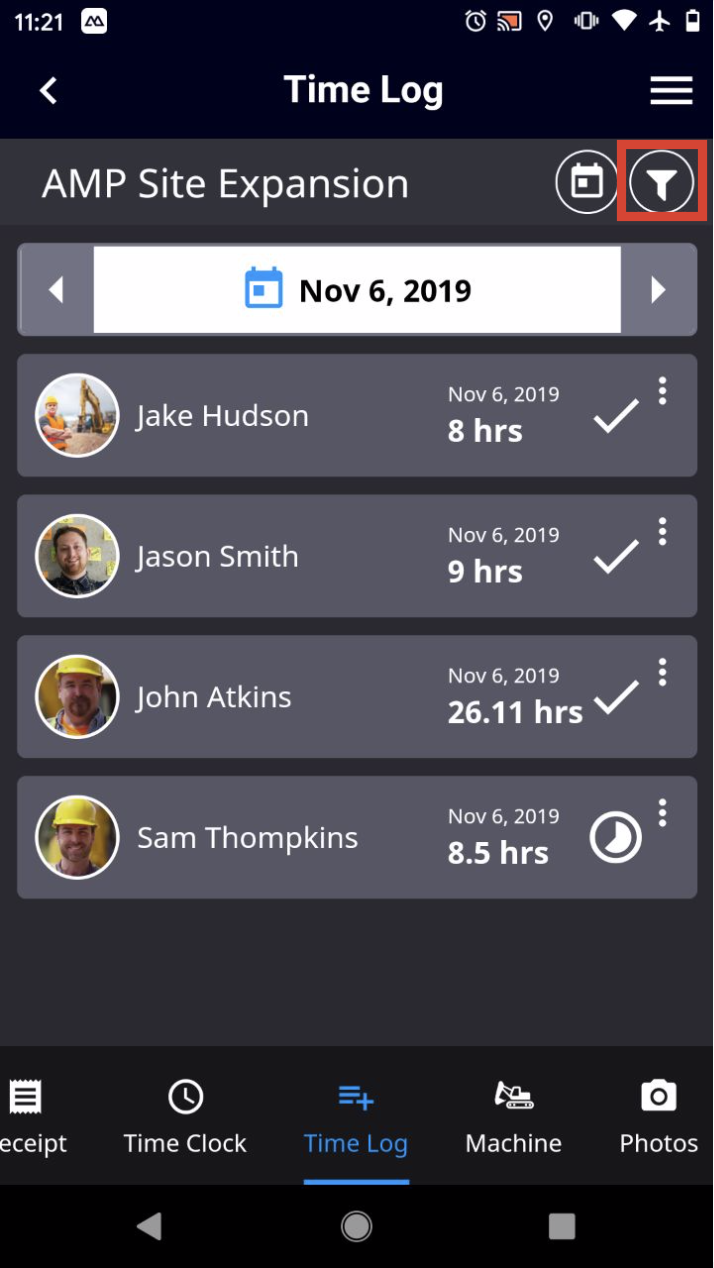Tap the system home button

tap(357, 1226)
